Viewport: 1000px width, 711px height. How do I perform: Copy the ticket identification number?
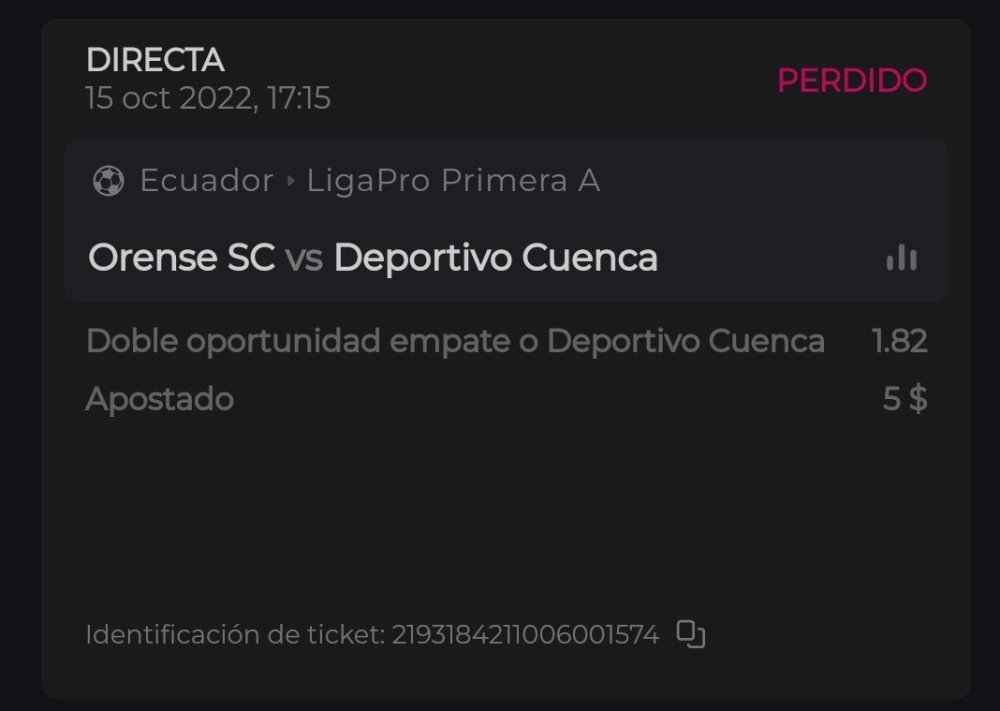(691, 634)
